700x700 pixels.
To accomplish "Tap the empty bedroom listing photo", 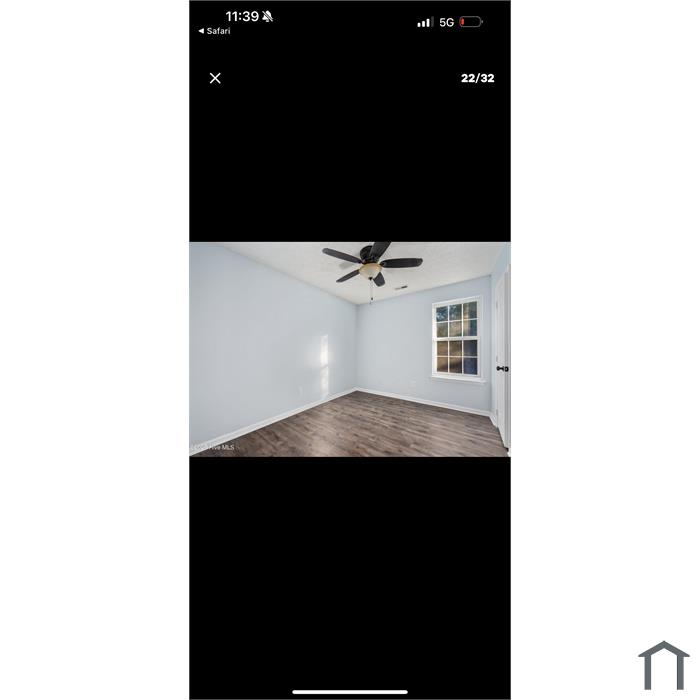I will pos(350,349).
